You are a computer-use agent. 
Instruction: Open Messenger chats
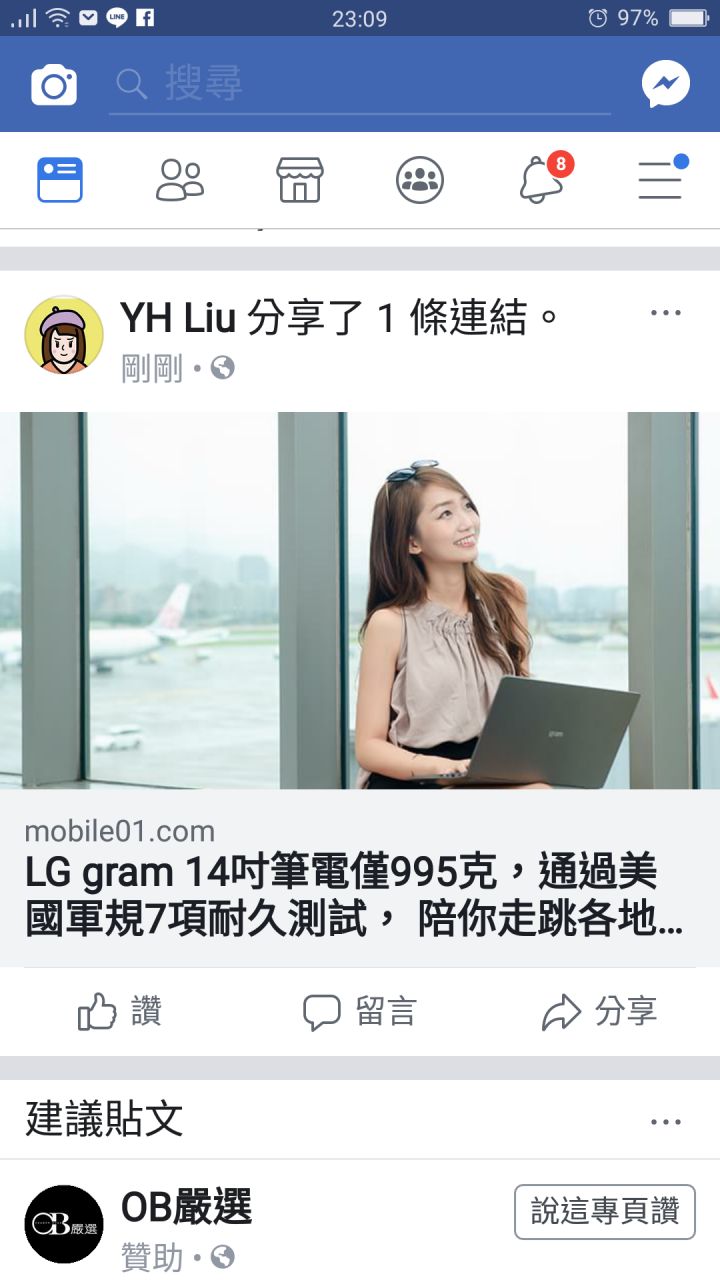[x=666, y=85]
